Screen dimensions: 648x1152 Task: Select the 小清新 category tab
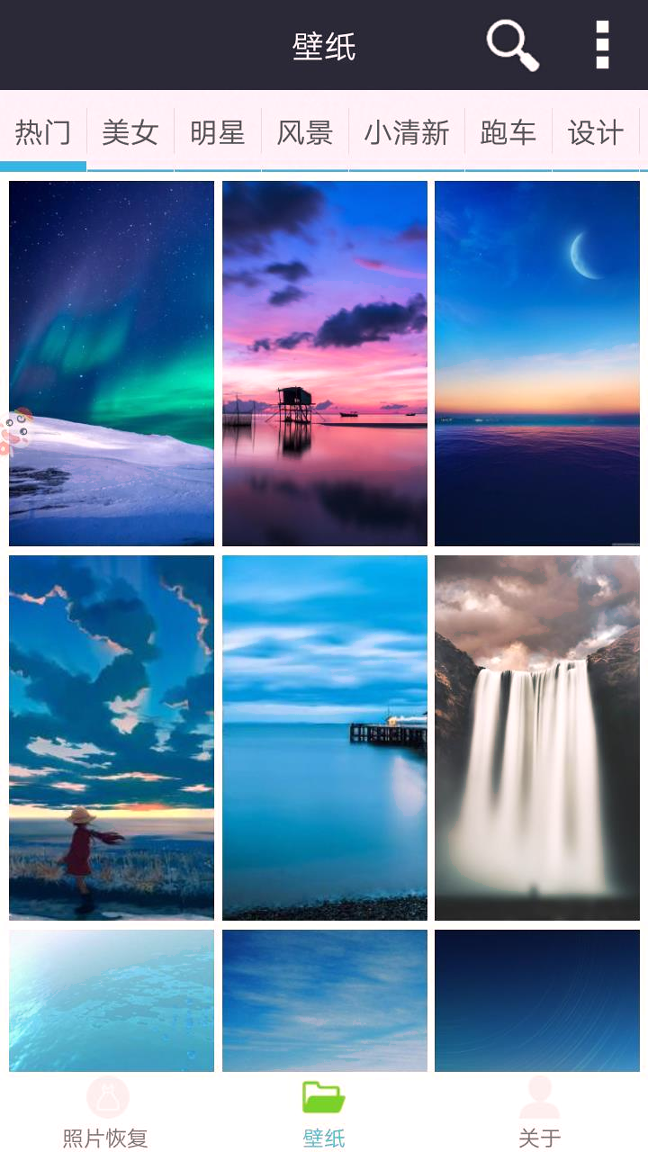(406, 133)
